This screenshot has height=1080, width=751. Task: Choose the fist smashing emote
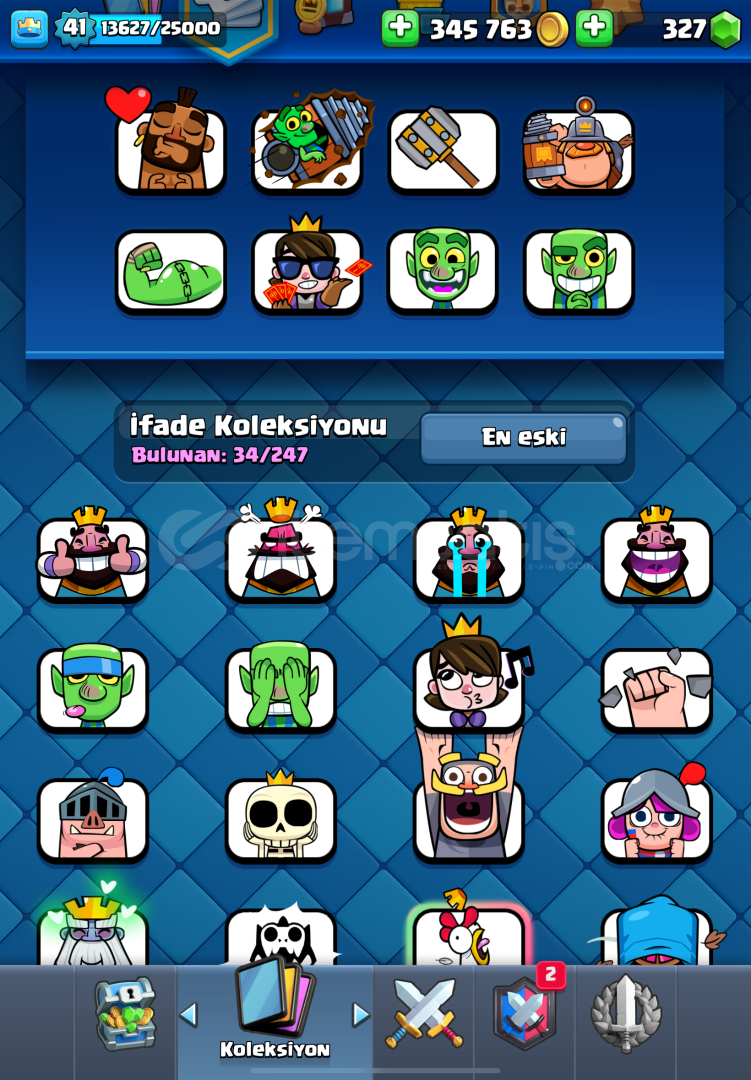point(656,688)
